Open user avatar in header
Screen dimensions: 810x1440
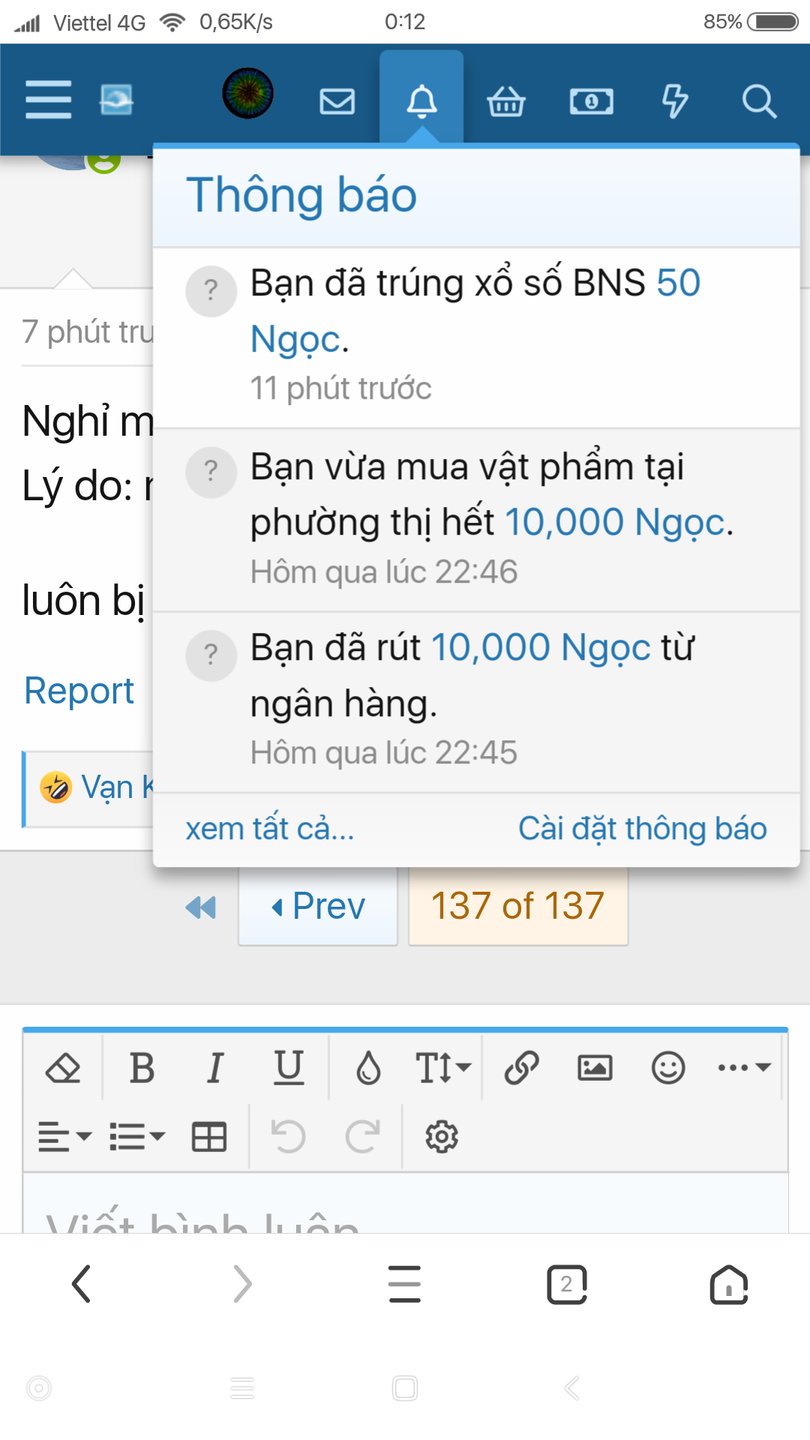click(x=247, y=94)
